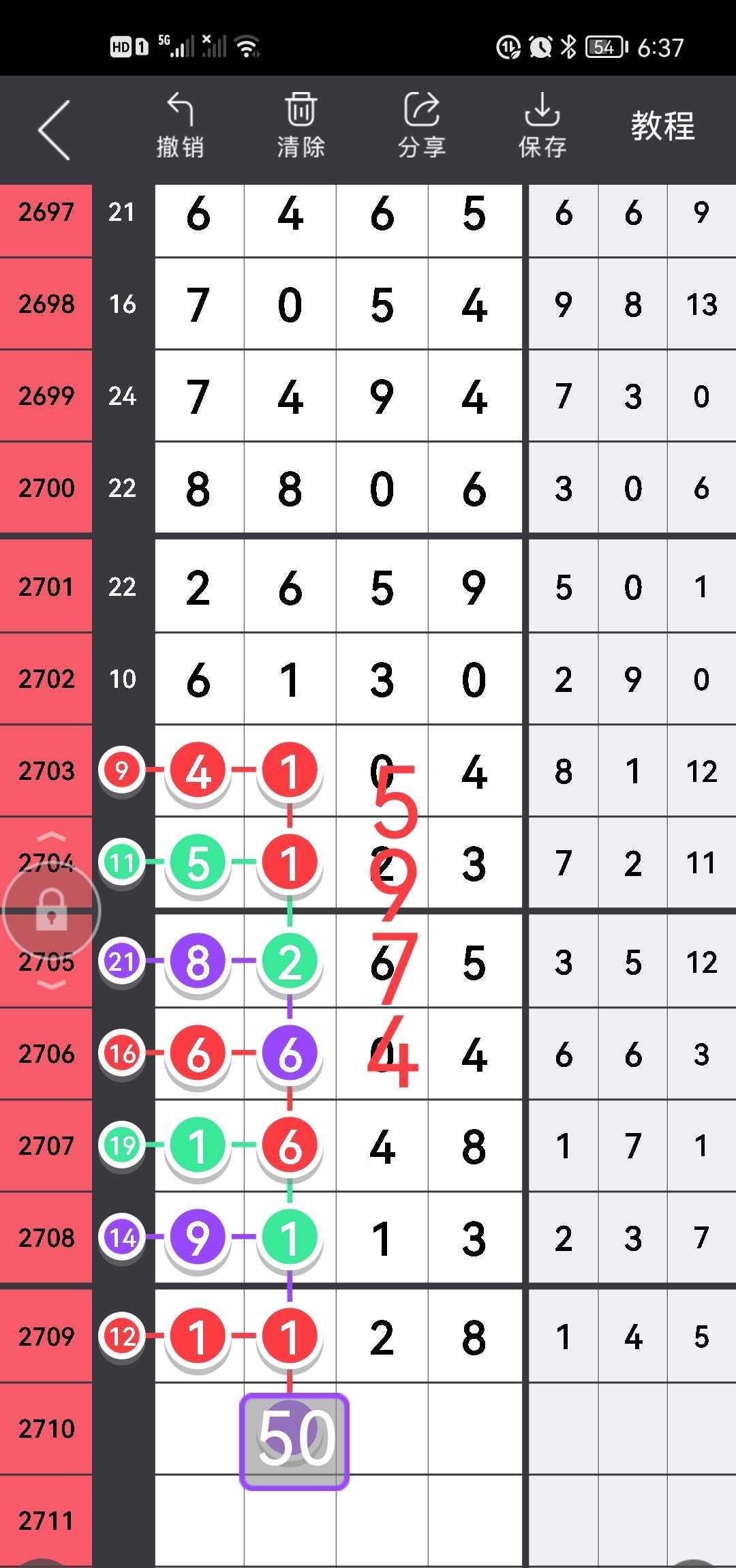Save the chart with 保存
This screenshot has width=736, height=1568.
542,127
